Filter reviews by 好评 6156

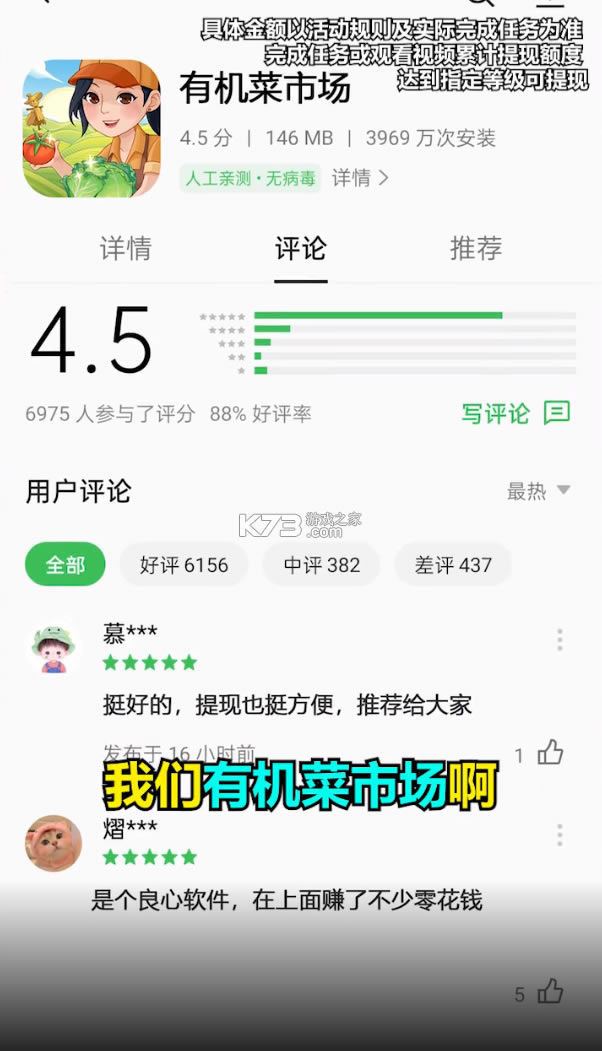pyautogui.click(x=184, y=565)
